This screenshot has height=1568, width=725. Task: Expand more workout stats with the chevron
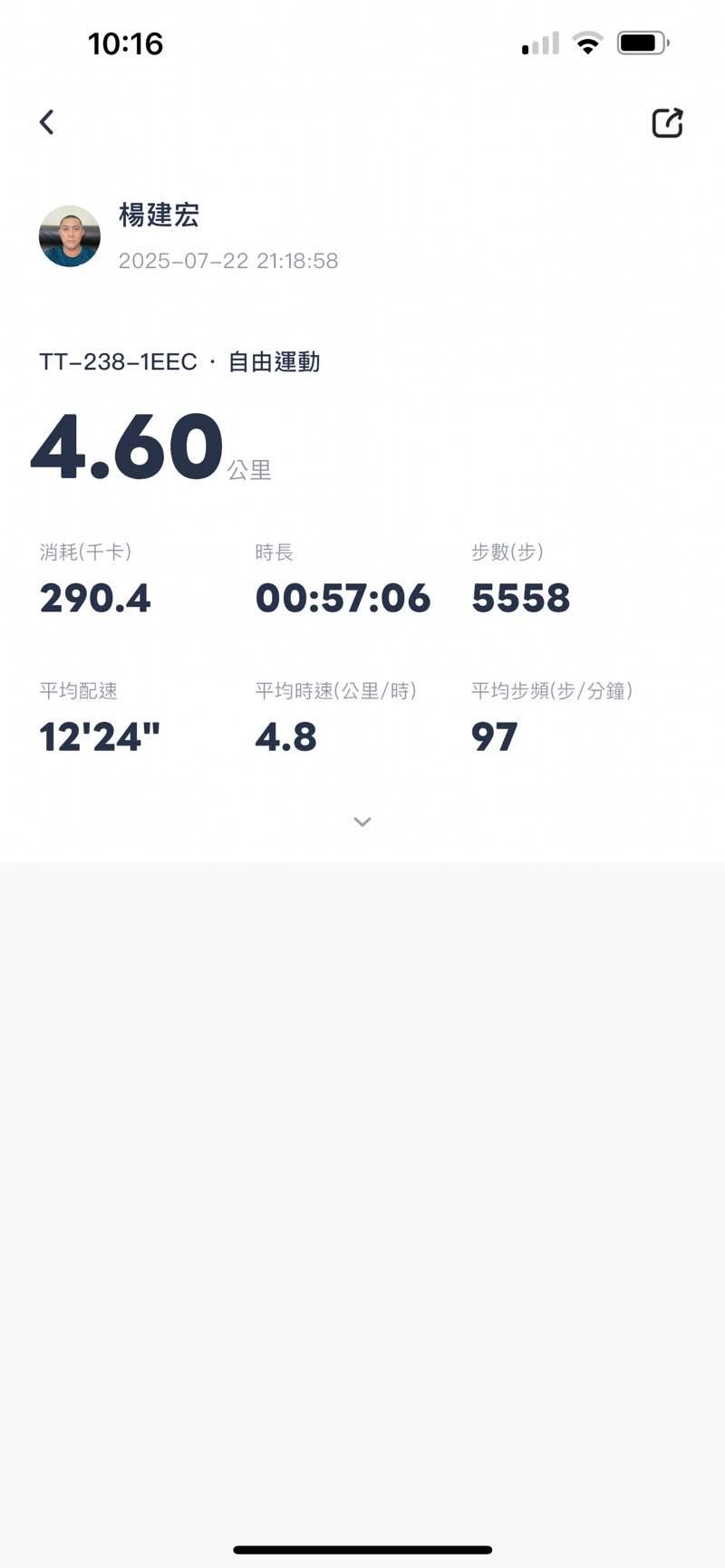point(362,822)
